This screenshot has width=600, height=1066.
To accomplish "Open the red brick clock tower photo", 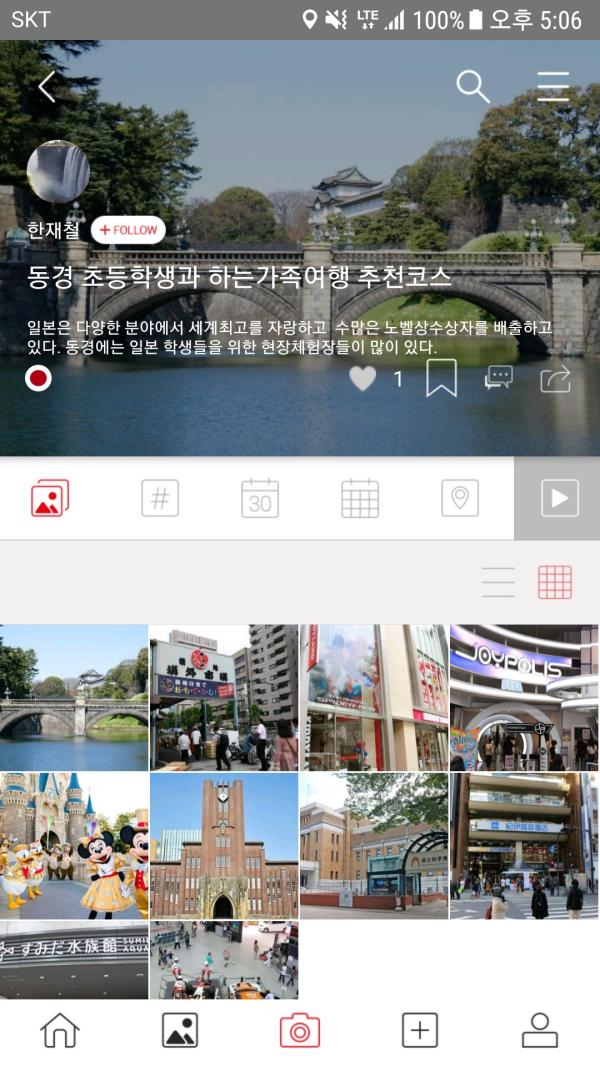I will (224, 845).
